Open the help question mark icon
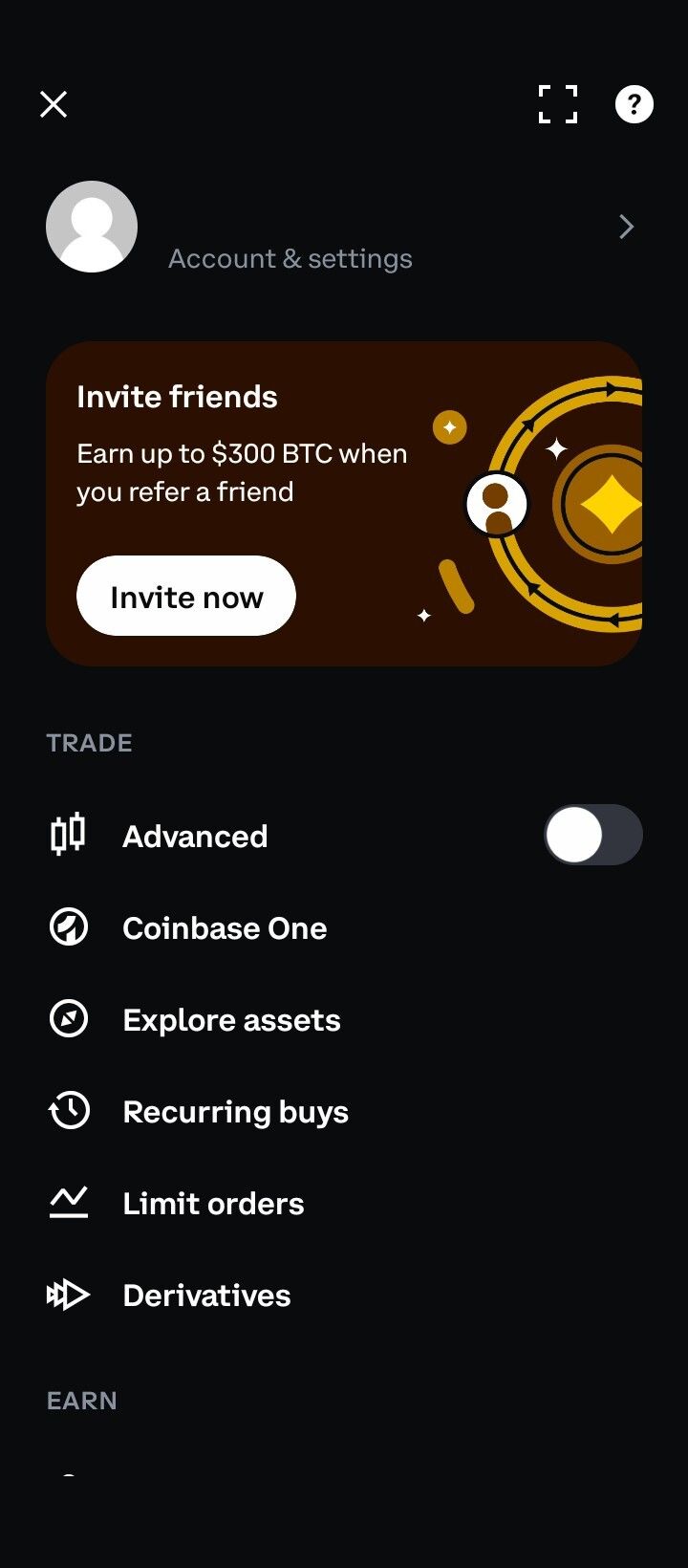688x1568 pixels. coord(634,104)
